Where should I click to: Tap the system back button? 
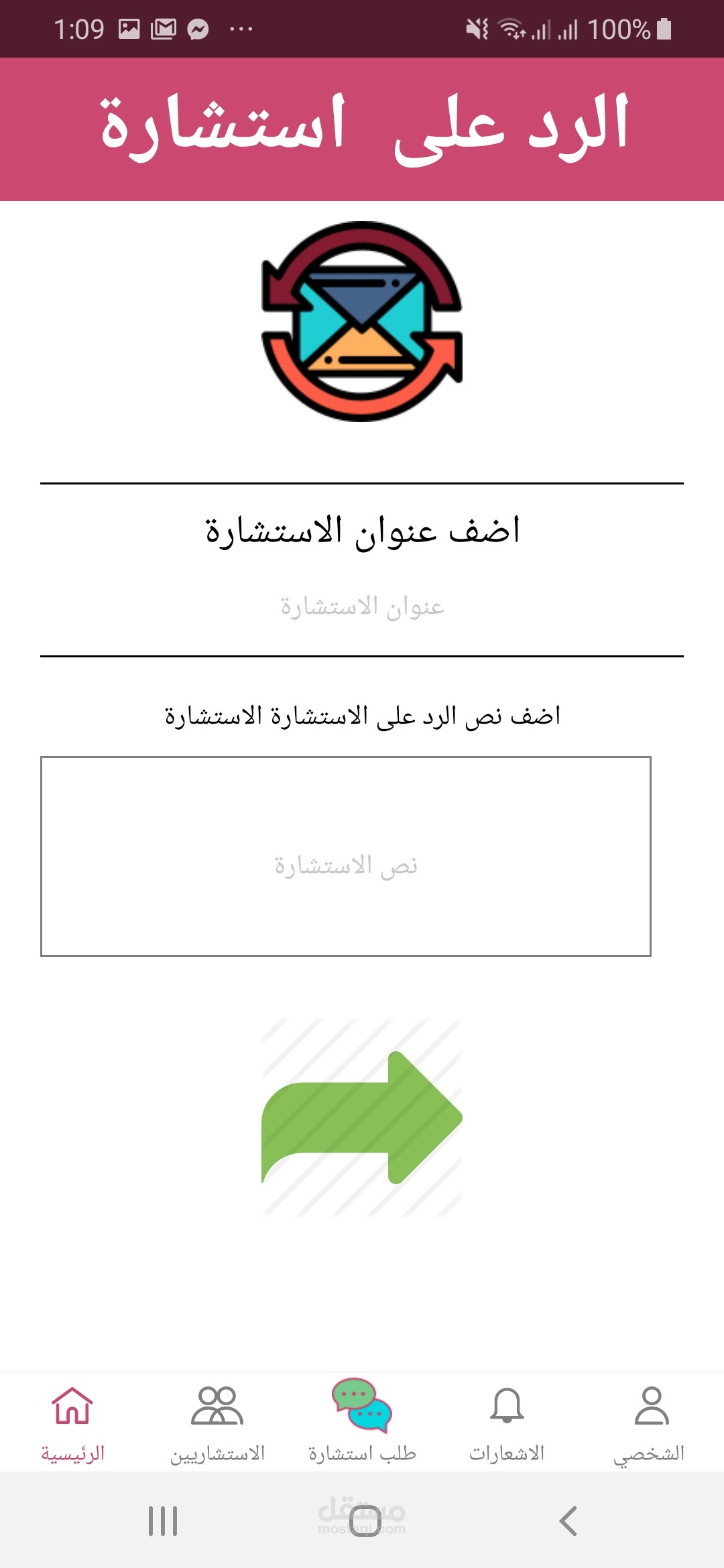click(568, 1520)
